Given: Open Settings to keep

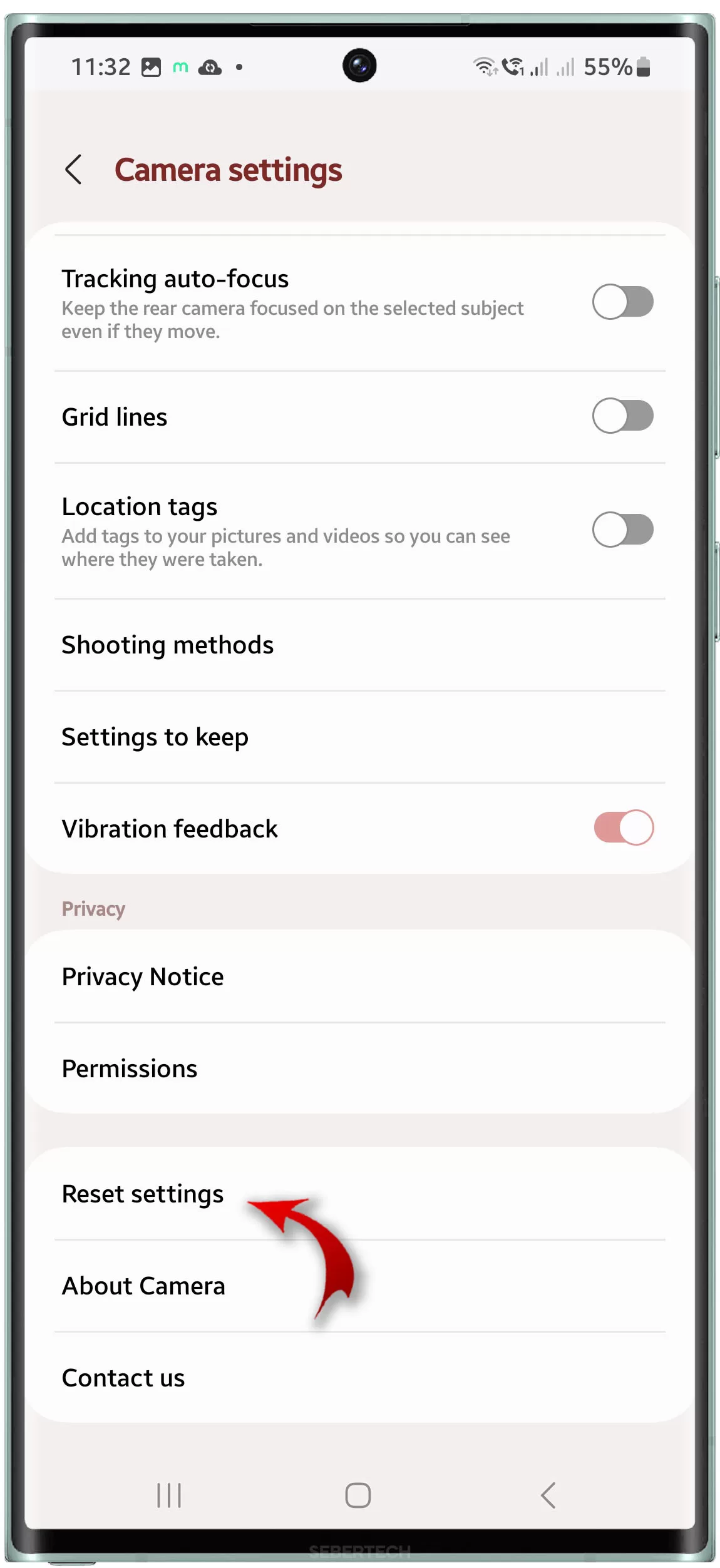Looking at the screenshot, I should coord(359,737).
